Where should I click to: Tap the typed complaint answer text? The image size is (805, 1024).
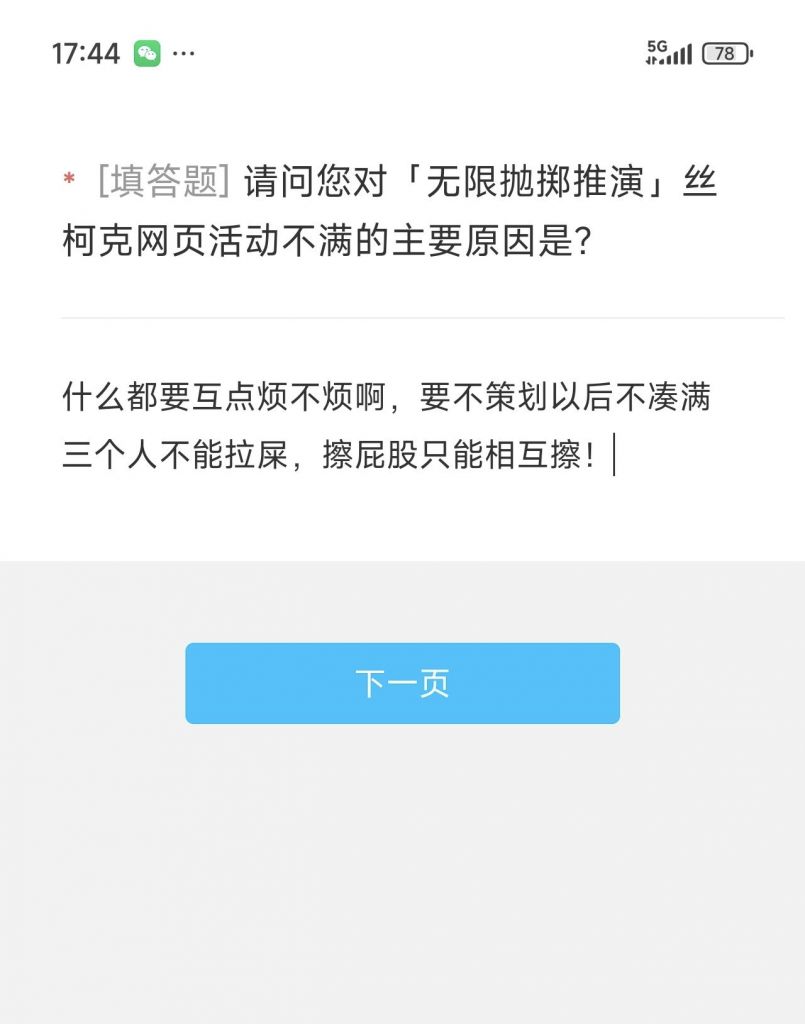[x=390, y=425]
